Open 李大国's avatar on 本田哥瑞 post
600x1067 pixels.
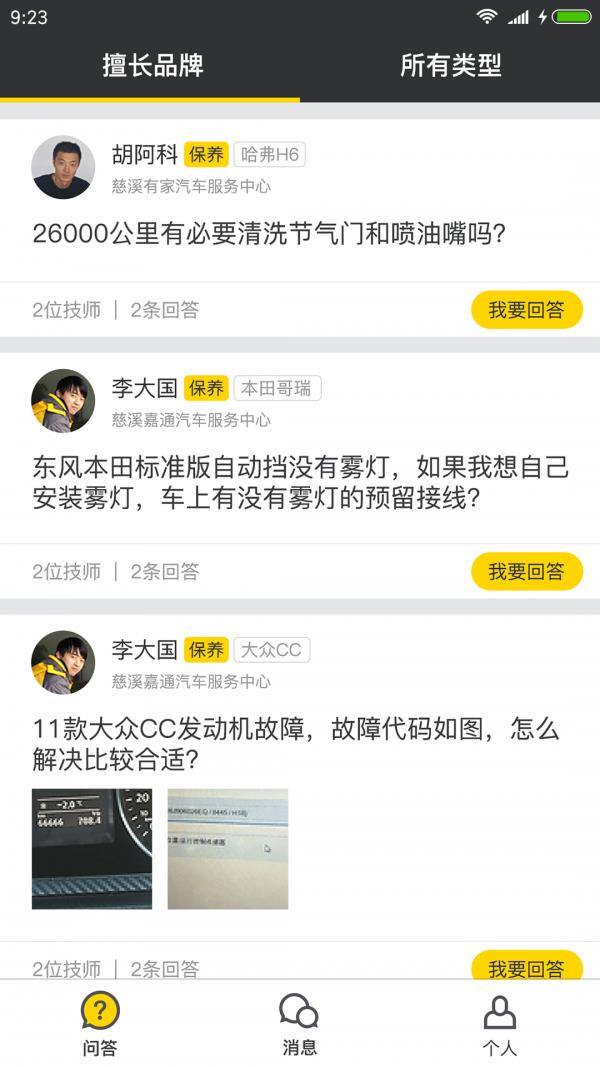pos(63,401)
